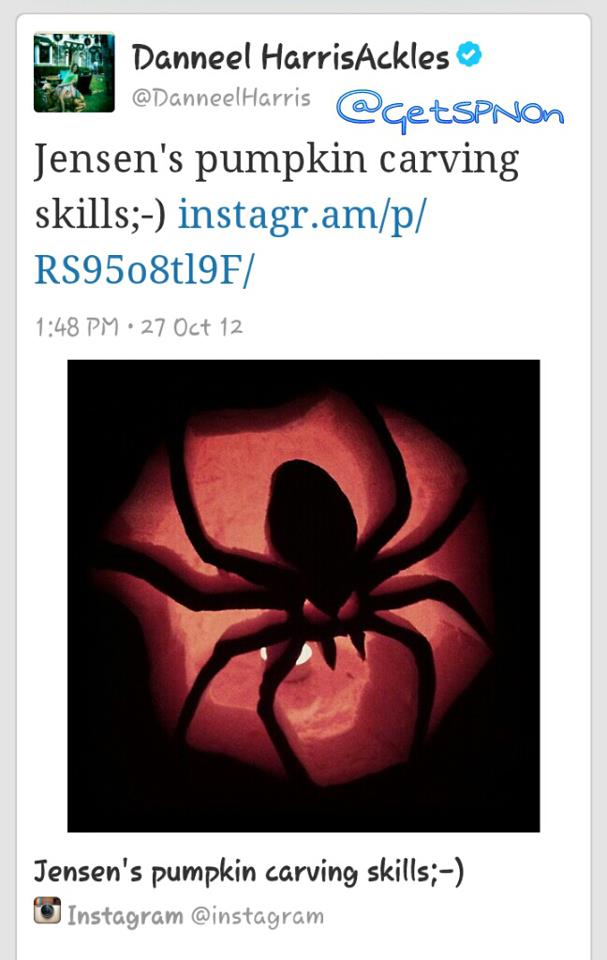Open the @DanneelHarris handle
This screenshot has width=607, height=960.
click(221, 99)
